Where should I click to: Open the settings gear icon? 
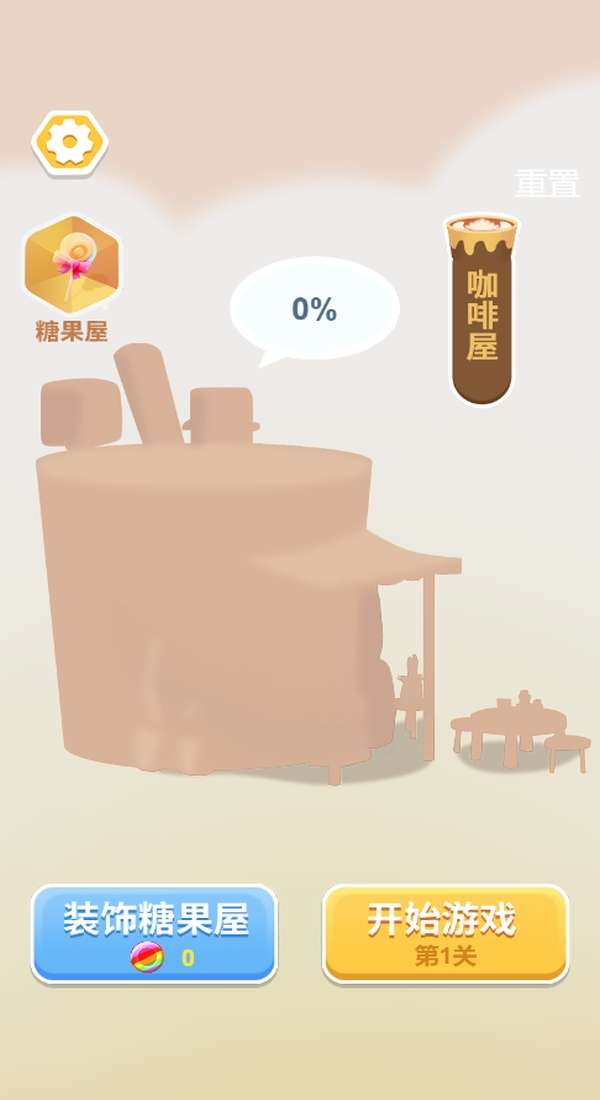click(69, 143)
